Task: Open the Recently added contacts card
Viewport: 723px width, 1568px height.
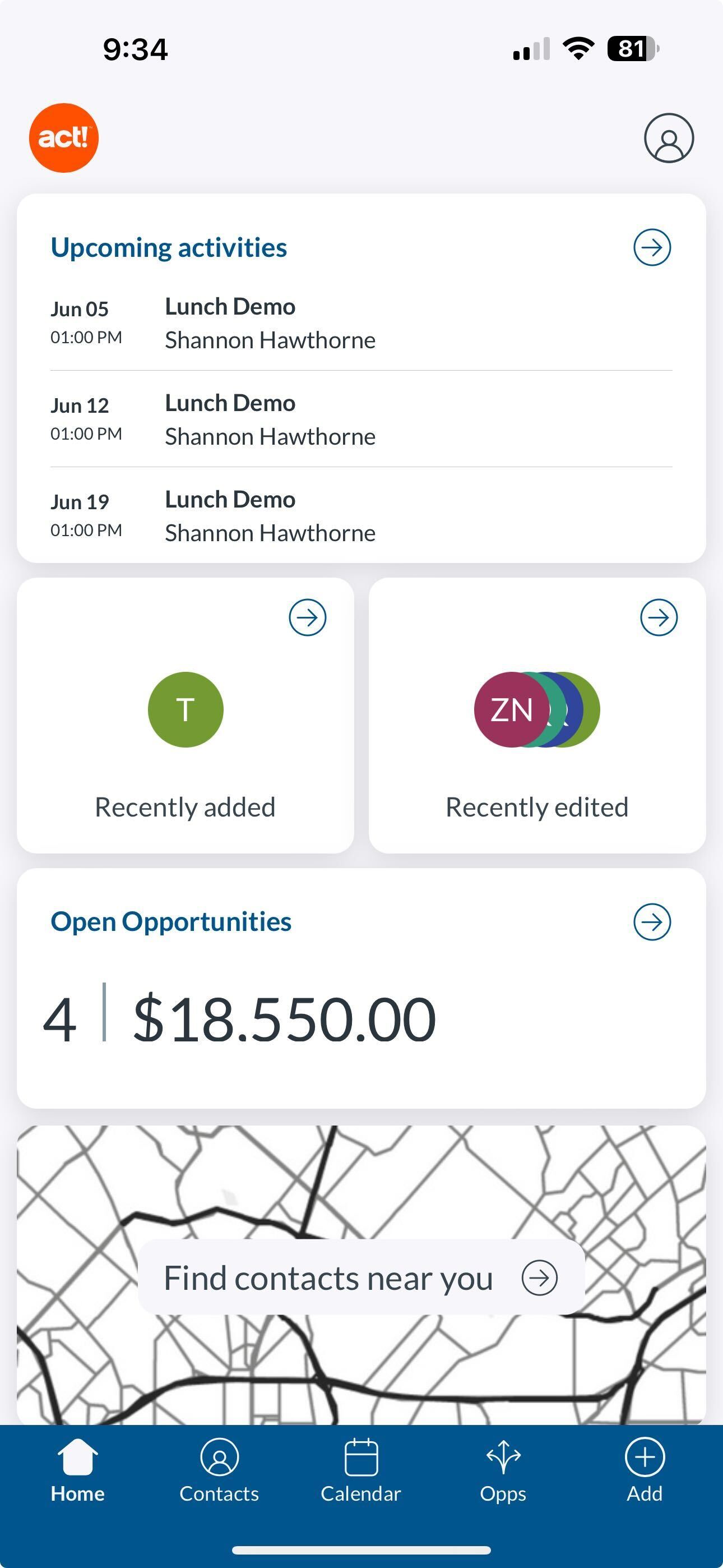Action: pyautogui.click(x=186, y=715)
